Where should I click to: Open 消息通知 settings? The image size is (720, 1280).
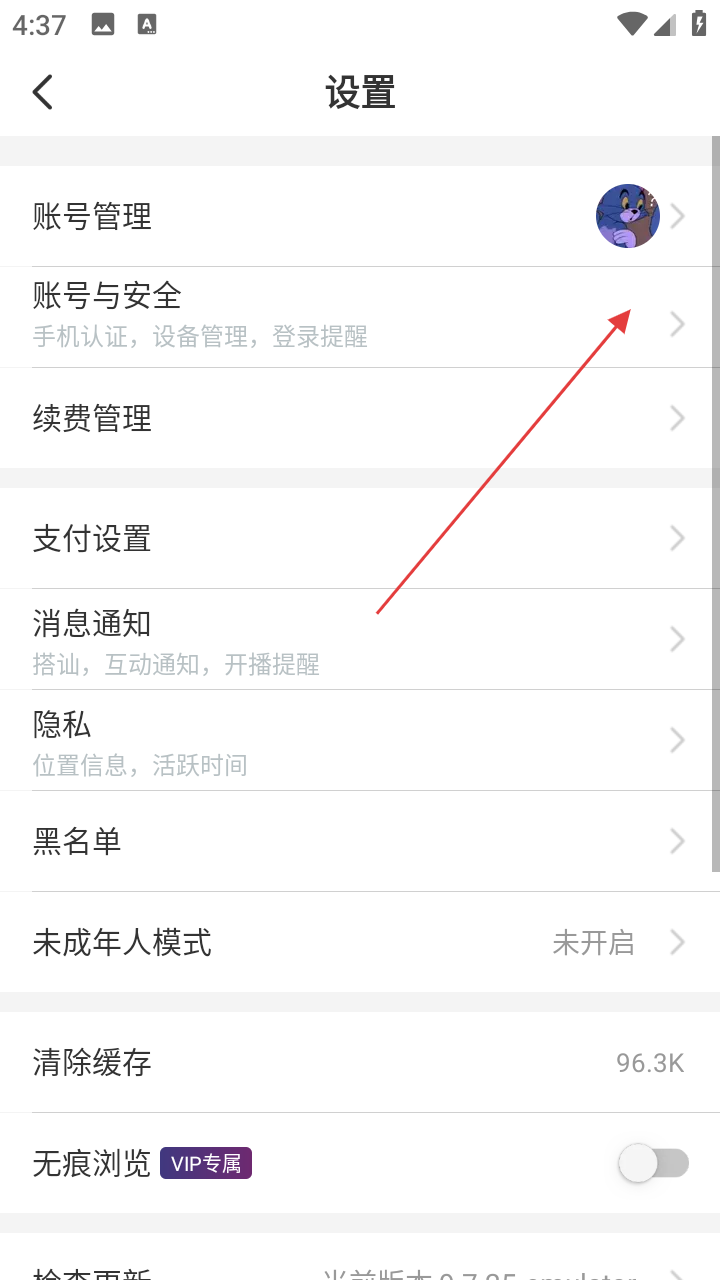pos(360,639)
